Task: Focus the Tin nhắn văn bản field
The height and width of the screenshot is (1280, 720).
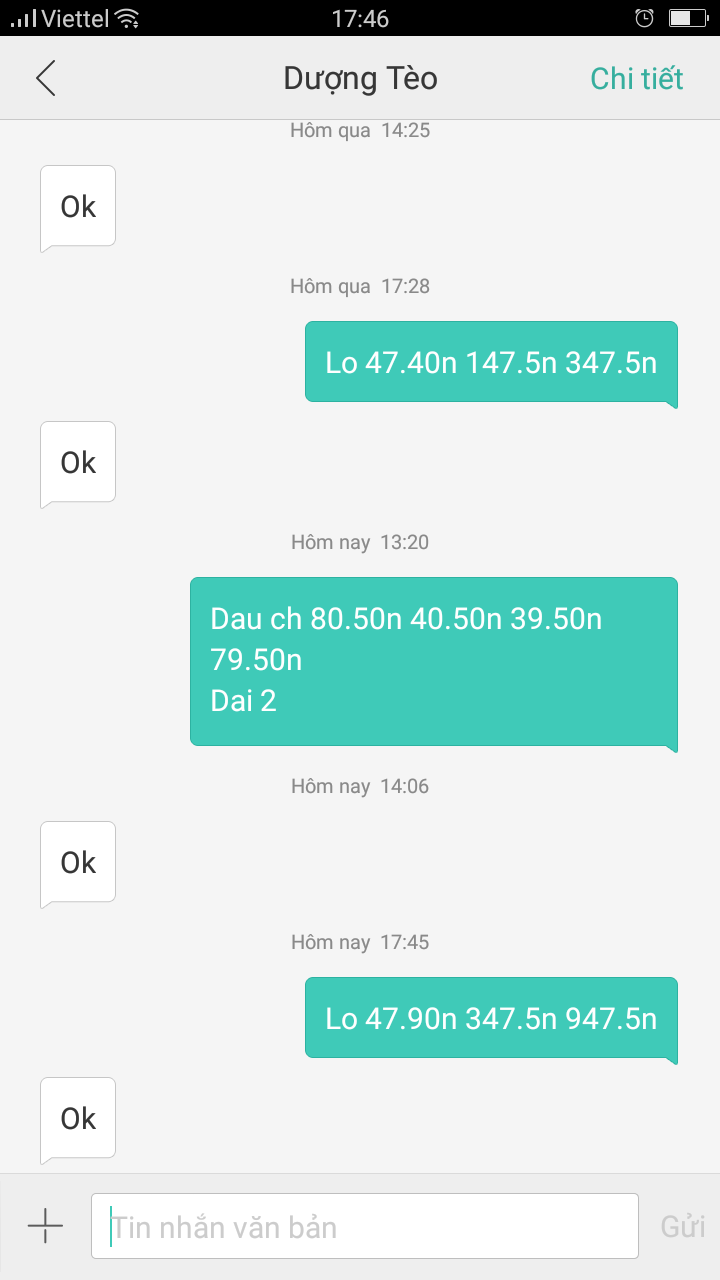Action: (365, 1226)
